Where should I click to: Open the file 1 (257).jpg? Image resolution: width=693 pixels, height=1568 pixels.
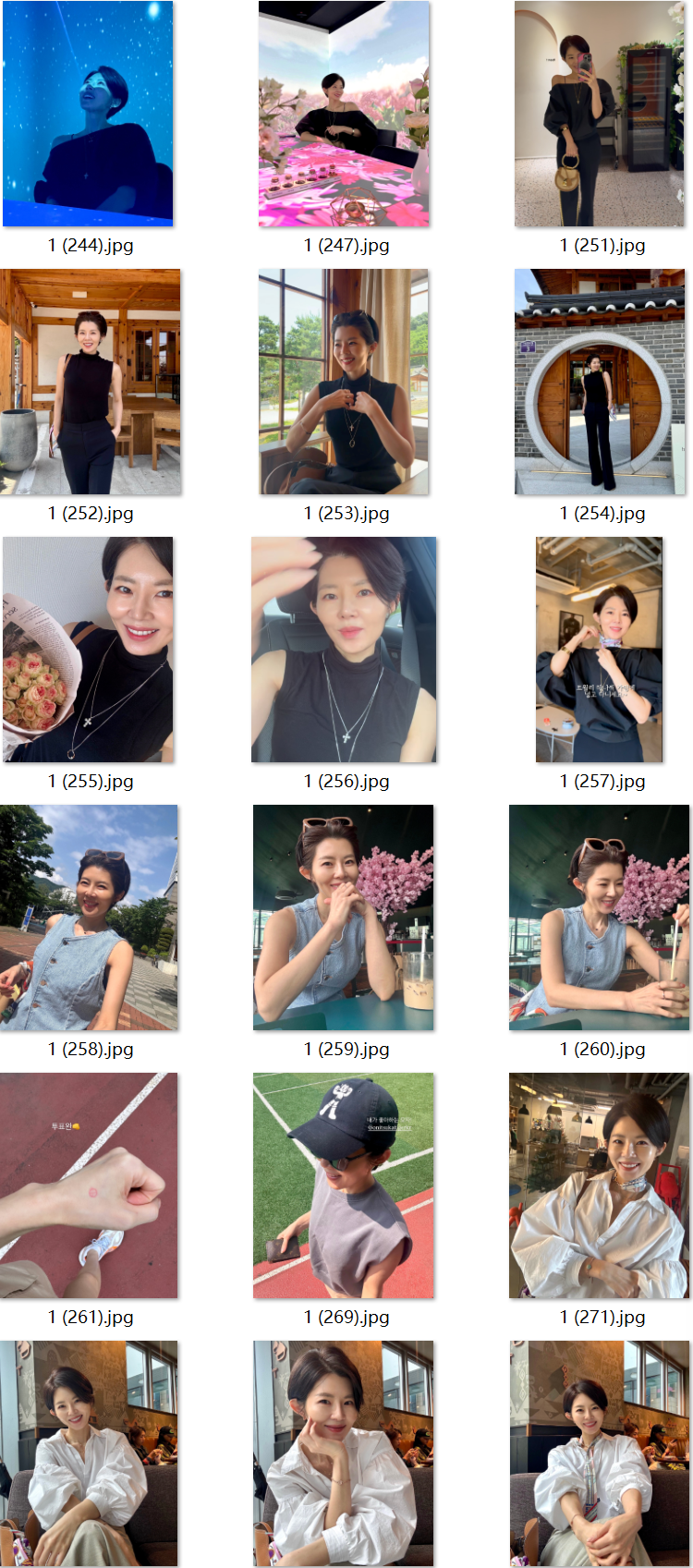[x=600, y=650]
